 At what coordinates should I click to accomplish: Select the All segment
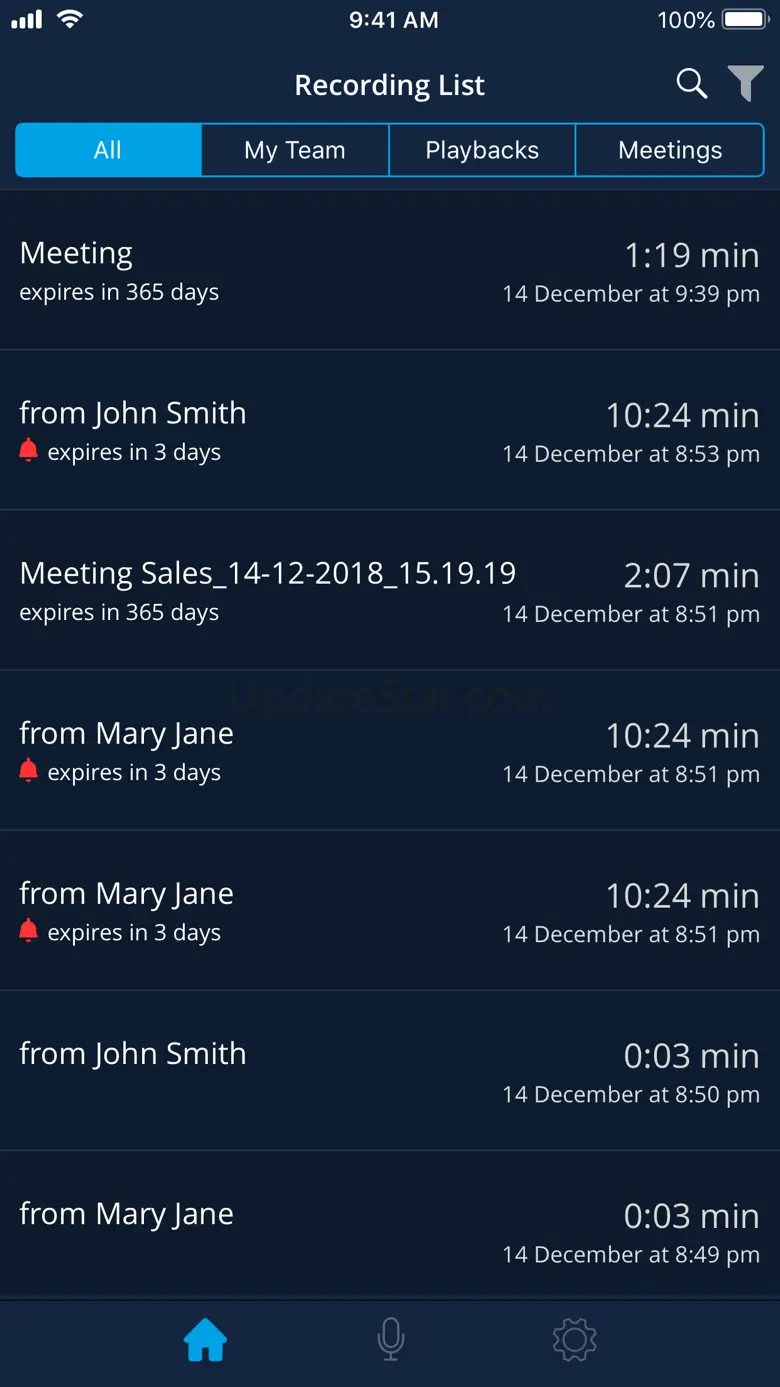[x=108, y=150]
